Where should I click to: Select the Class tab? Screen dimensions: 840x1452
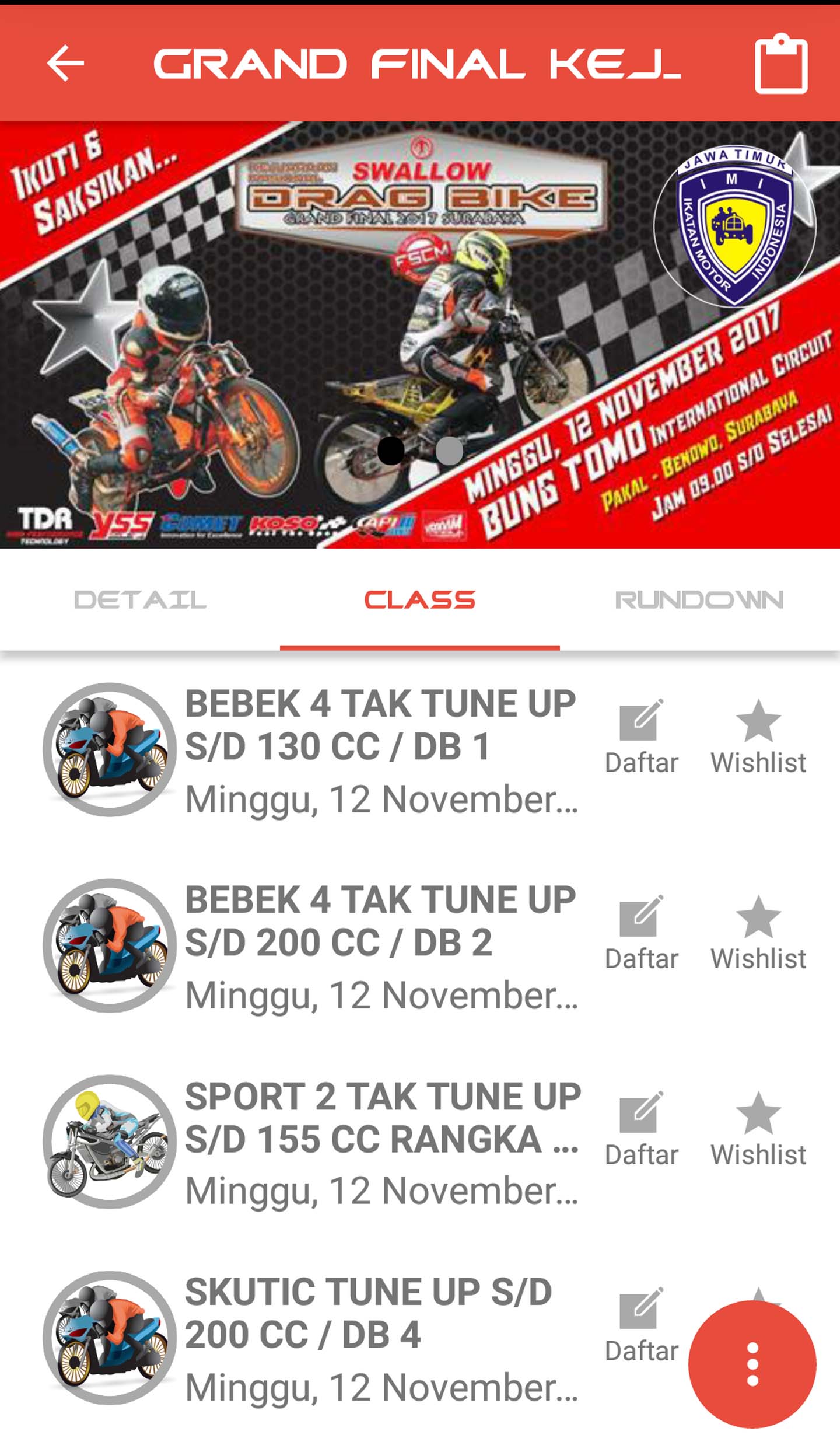tap(419, 600)
